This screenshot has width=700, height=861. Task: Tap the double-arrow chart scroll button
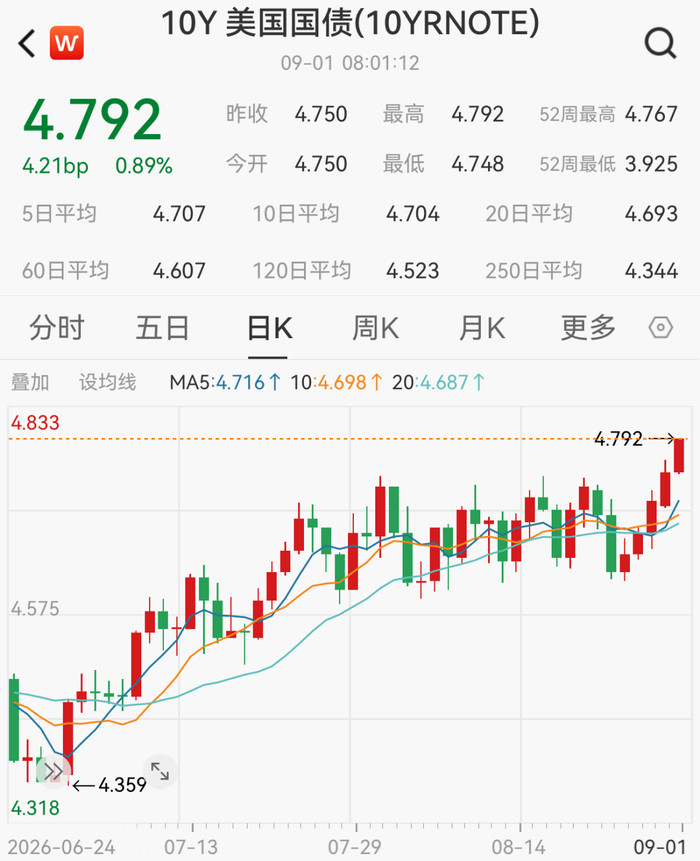(x=53, y=771)
